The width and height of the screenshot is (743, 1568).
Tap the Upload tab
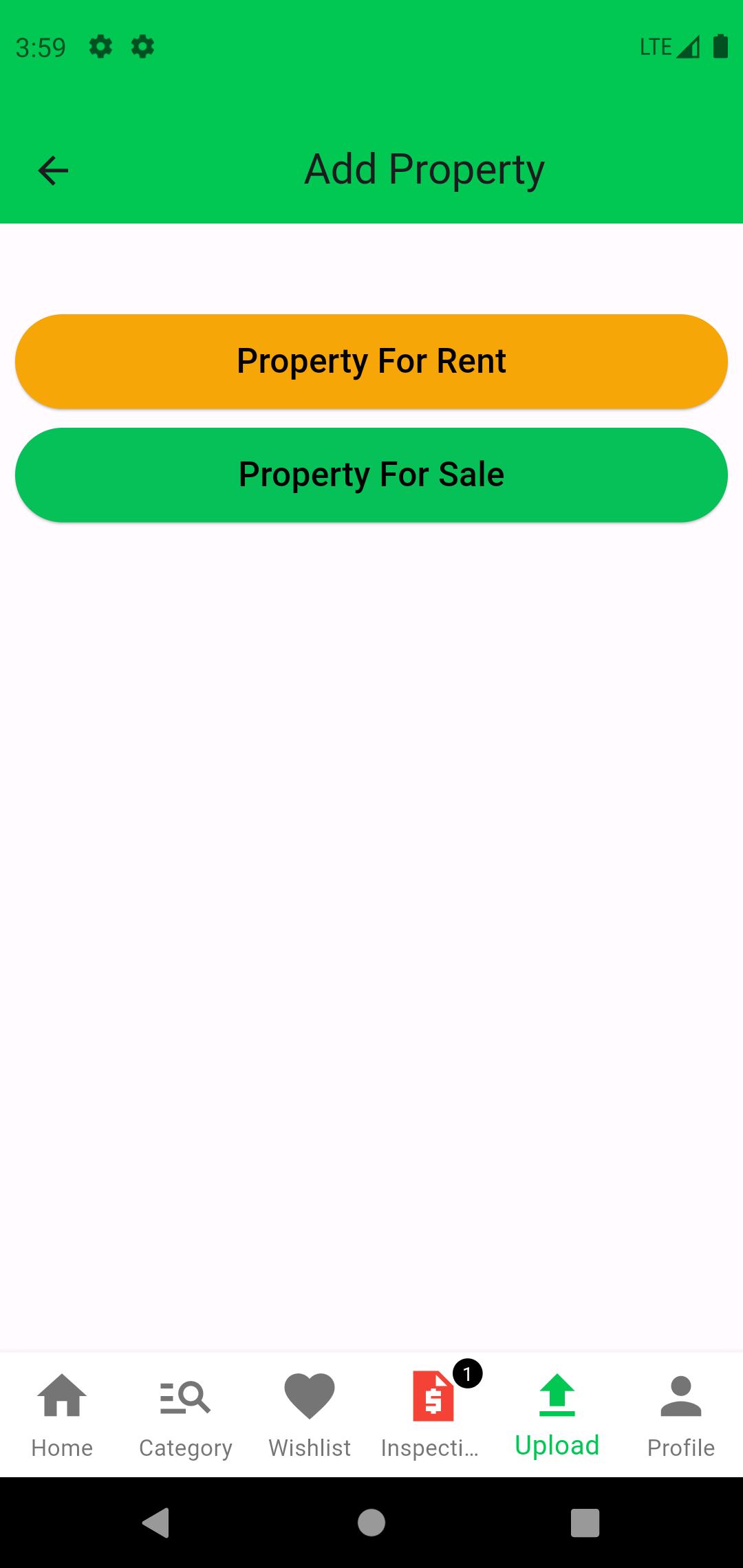tap(557, 1415)
